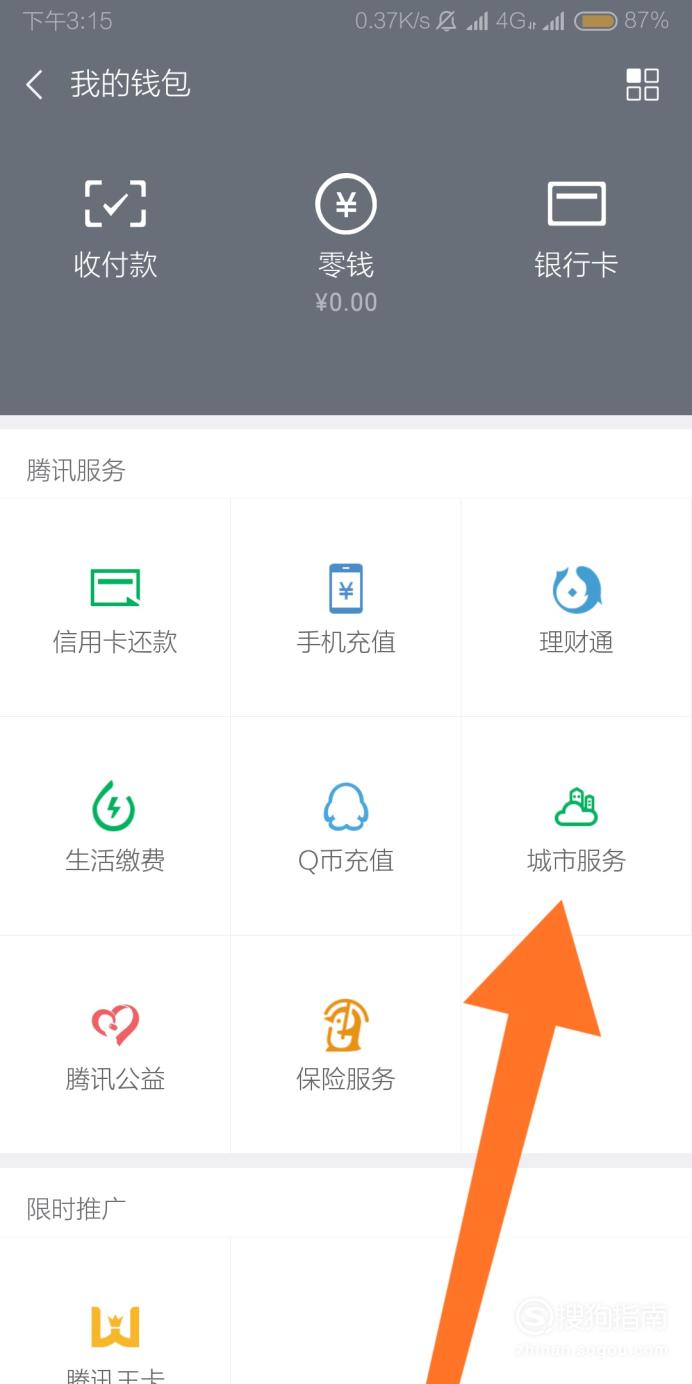692x1384 pixels.
Task: View 零钱 balance
Action: coord(346,244)
